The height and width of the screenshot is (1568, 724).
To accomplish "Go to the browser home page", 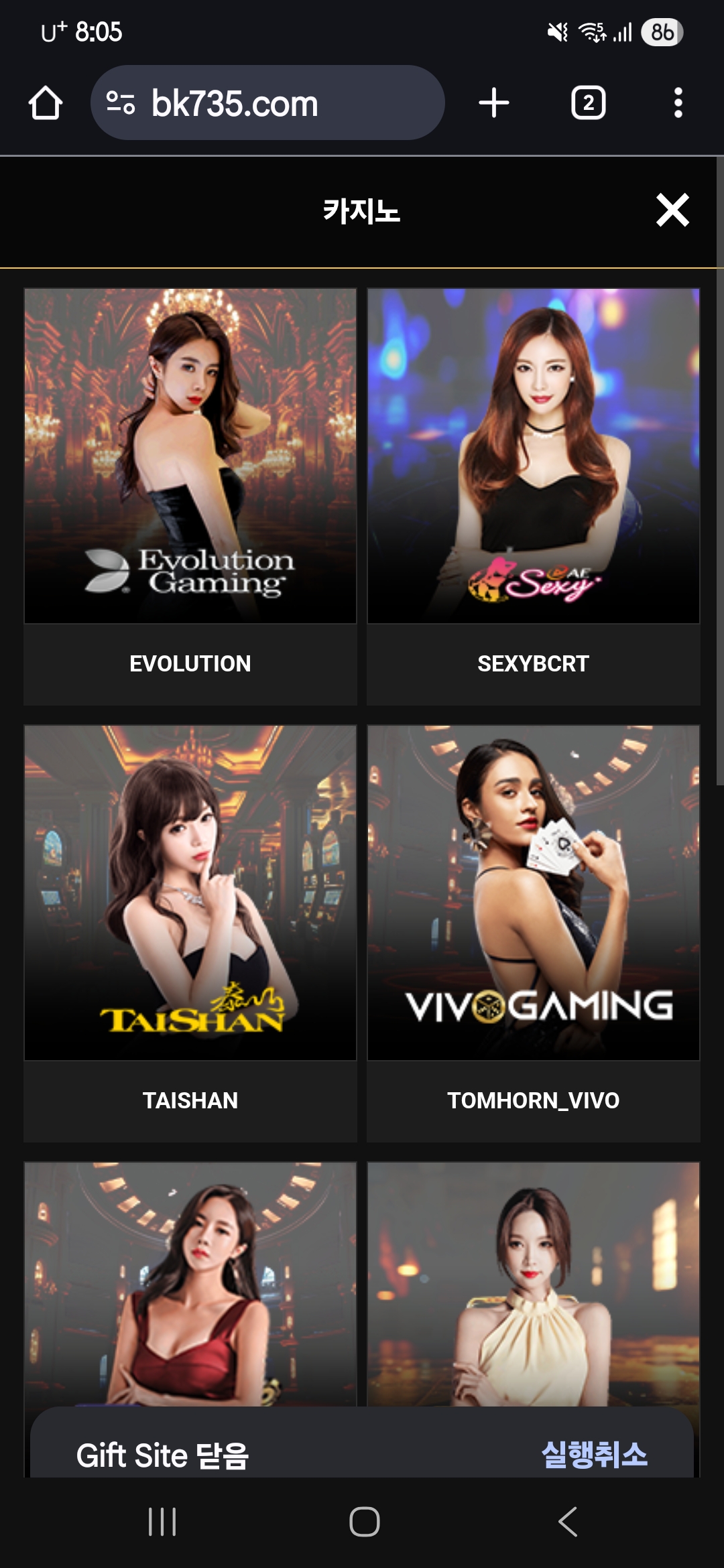I will [x=46, y=103].
